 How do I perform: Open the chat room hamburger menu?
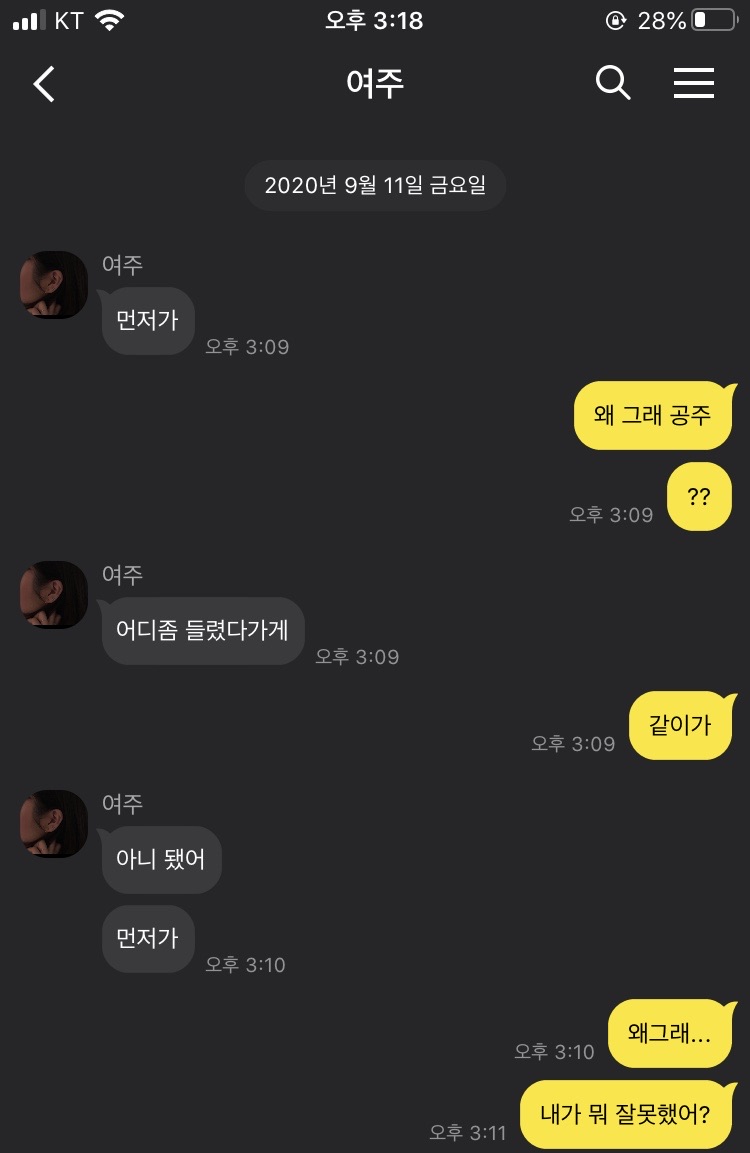(x=693, y=84)
